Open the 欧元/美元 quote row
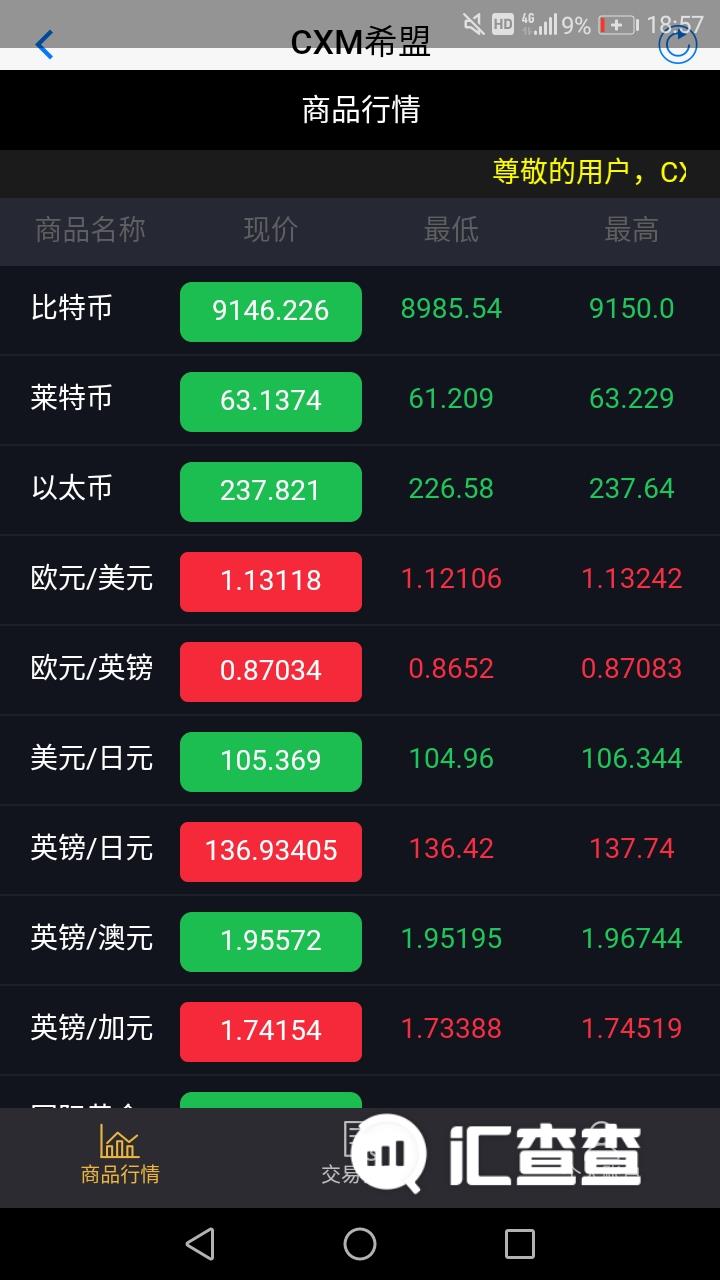The image size is (720, 1280). coord(360,581)
